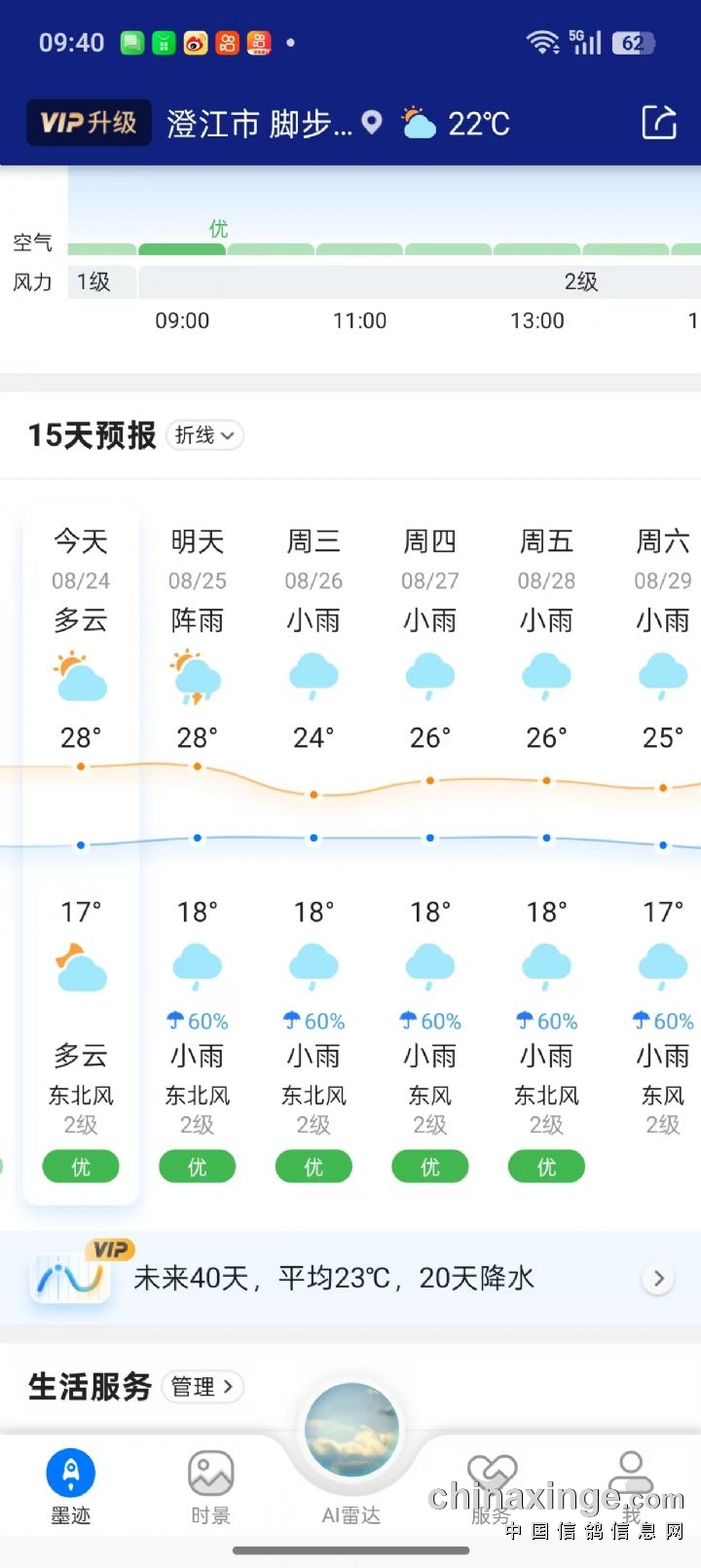This screenshot has width=701, height=1568.
Task: Tap 管理 next to 生活服务
Action: (203, 1387)
